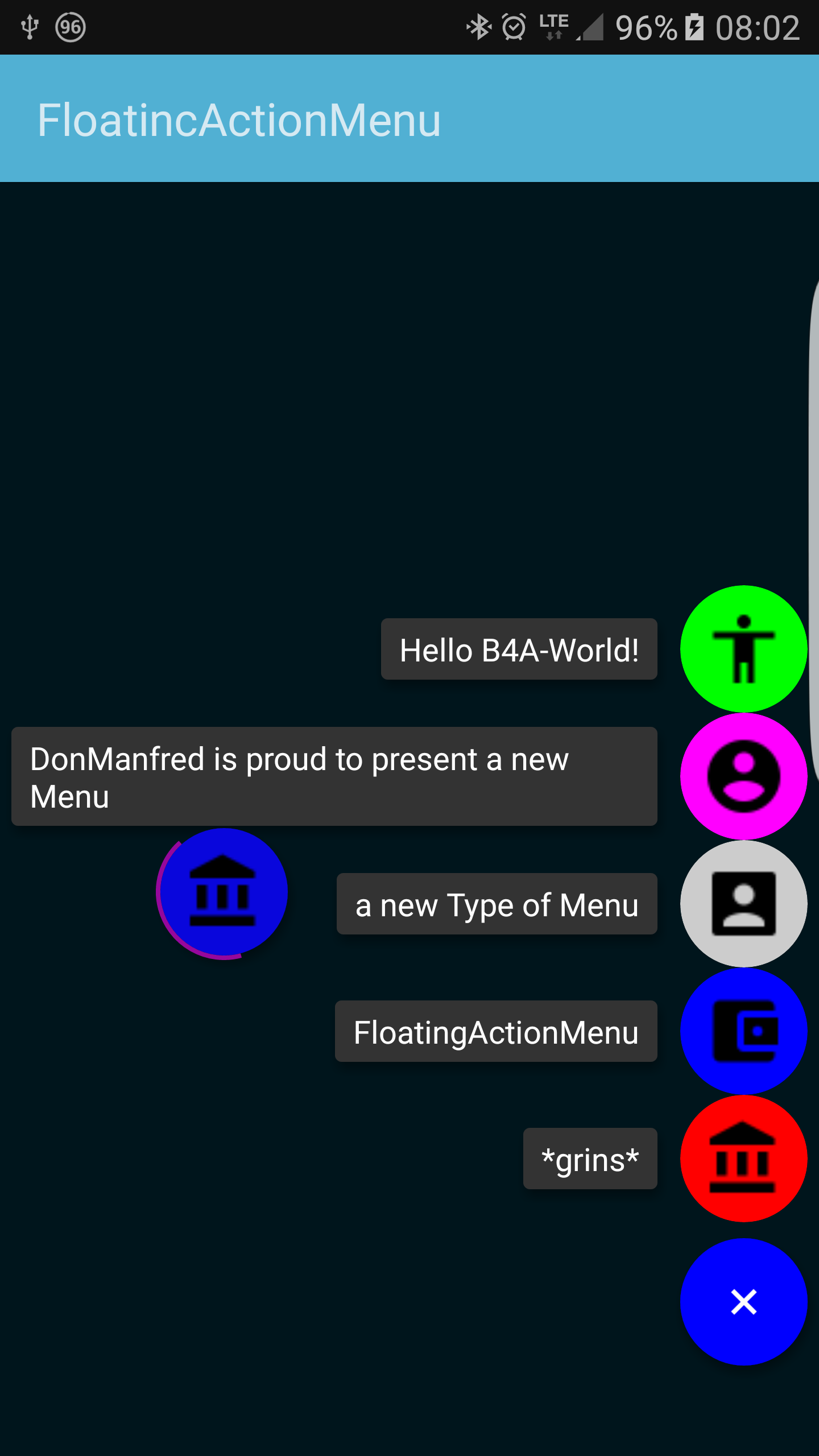This screenshot has height=1456, width=819.
Task: Tap the green accessibility floating button
Action: (x=743, y=648)
